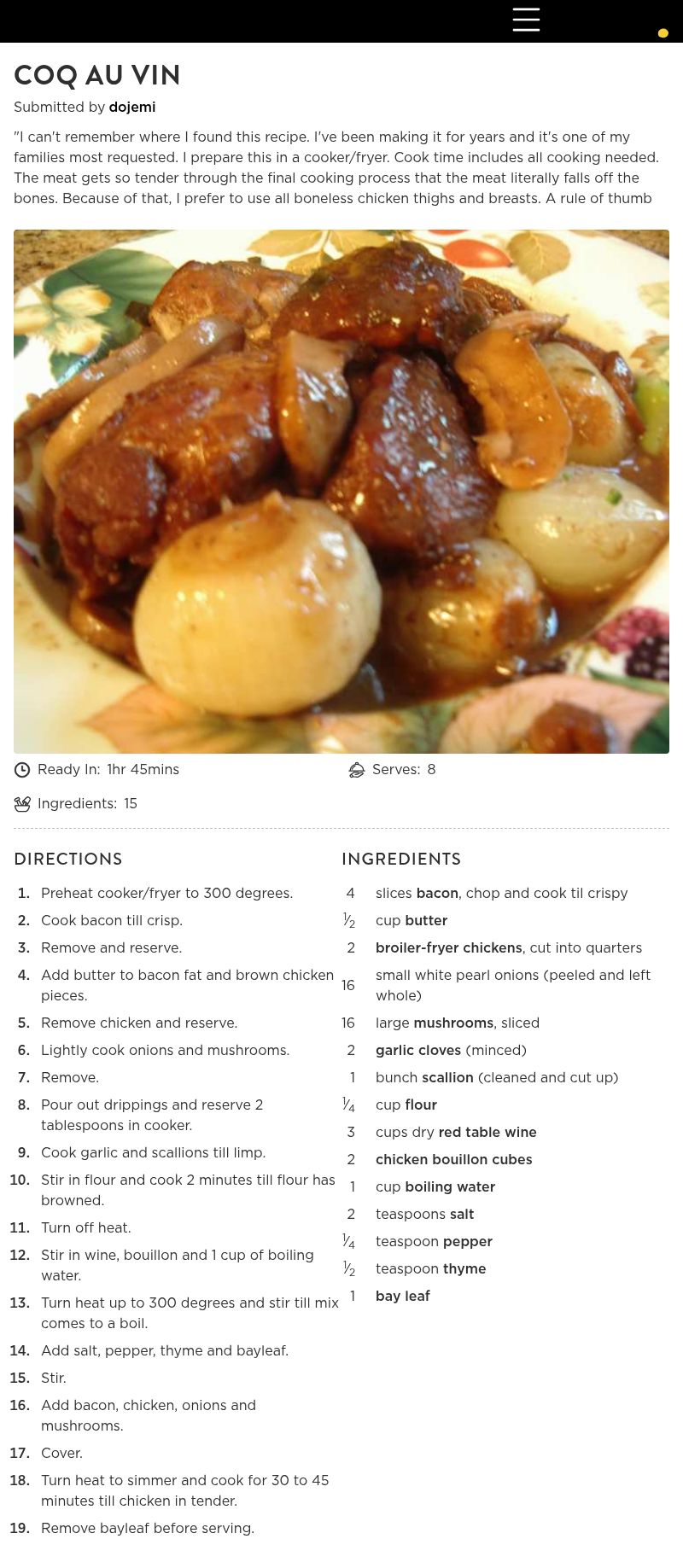
Task: Open the mushrooms ingredient link
Action: tap(453, 1023)
